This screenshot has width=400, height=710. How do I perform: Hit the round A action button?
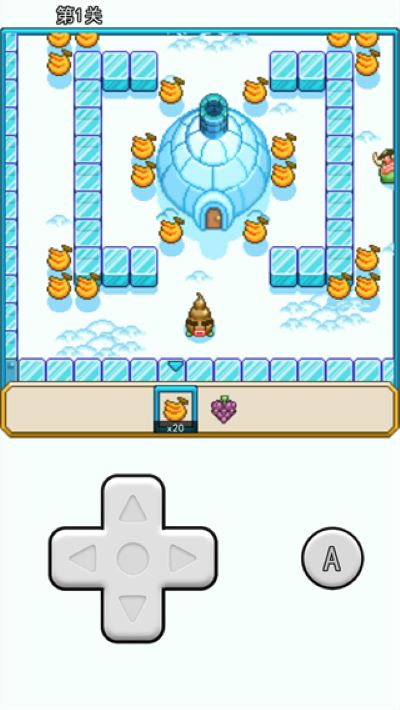333,558
